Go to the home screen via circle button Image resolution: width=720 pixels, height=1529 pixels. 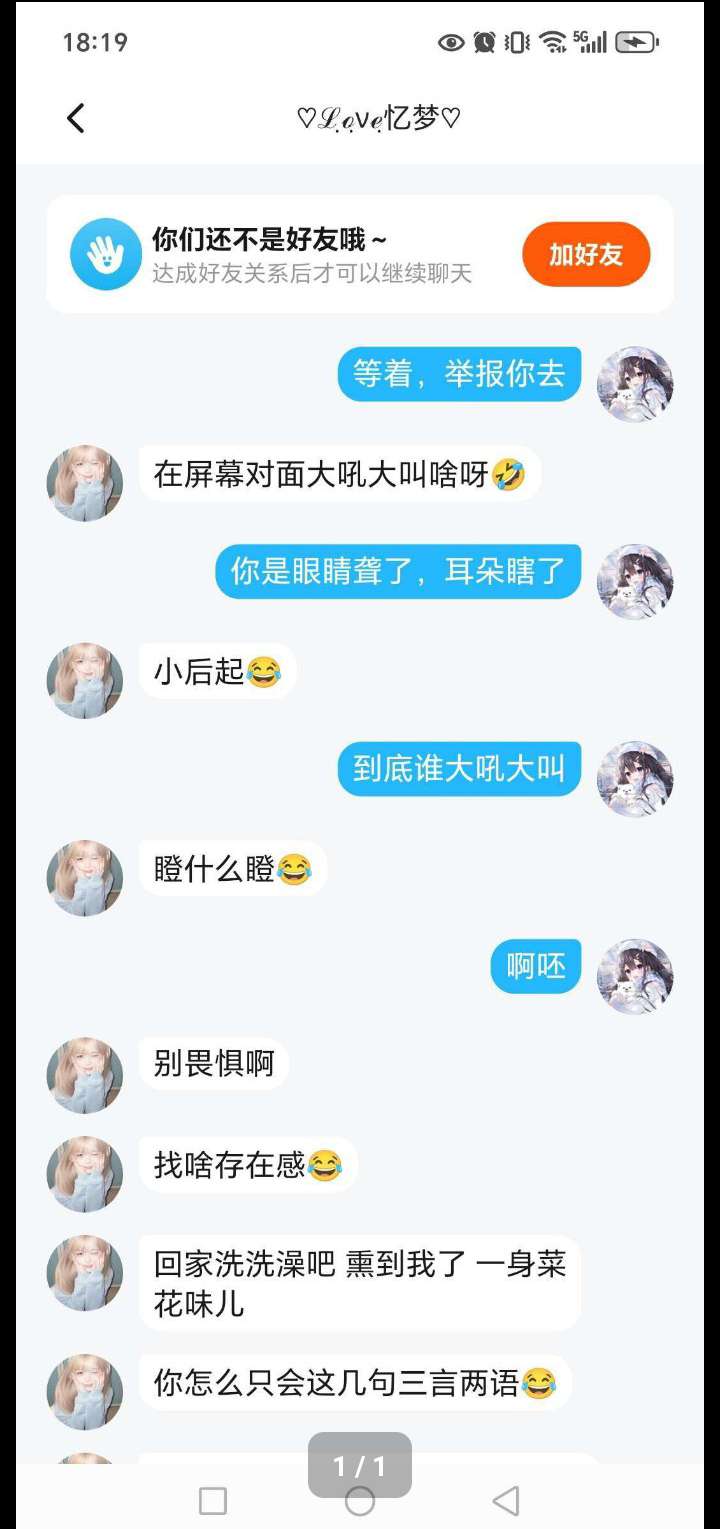pos(360,1500)
